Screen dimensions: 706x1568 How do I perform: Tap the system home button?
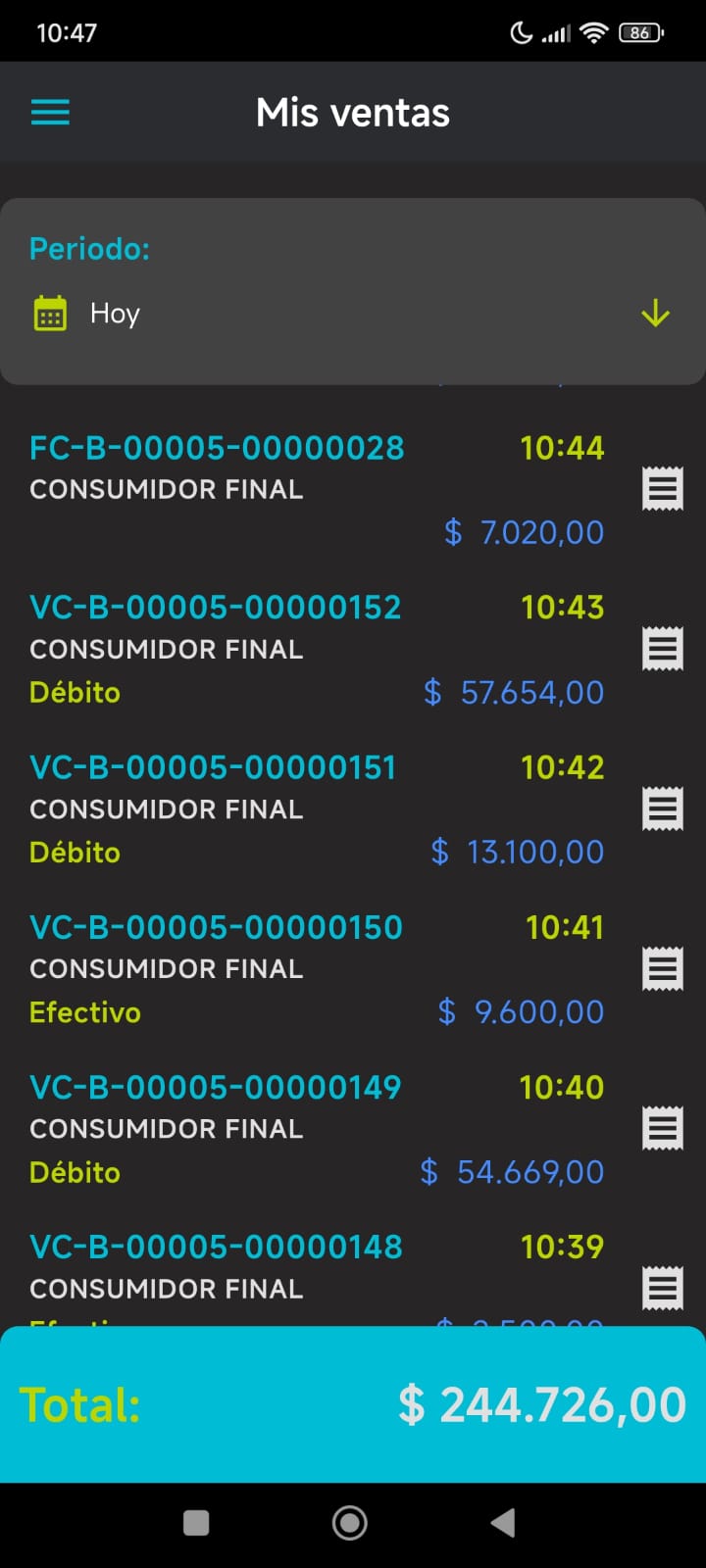(350, 1522)
